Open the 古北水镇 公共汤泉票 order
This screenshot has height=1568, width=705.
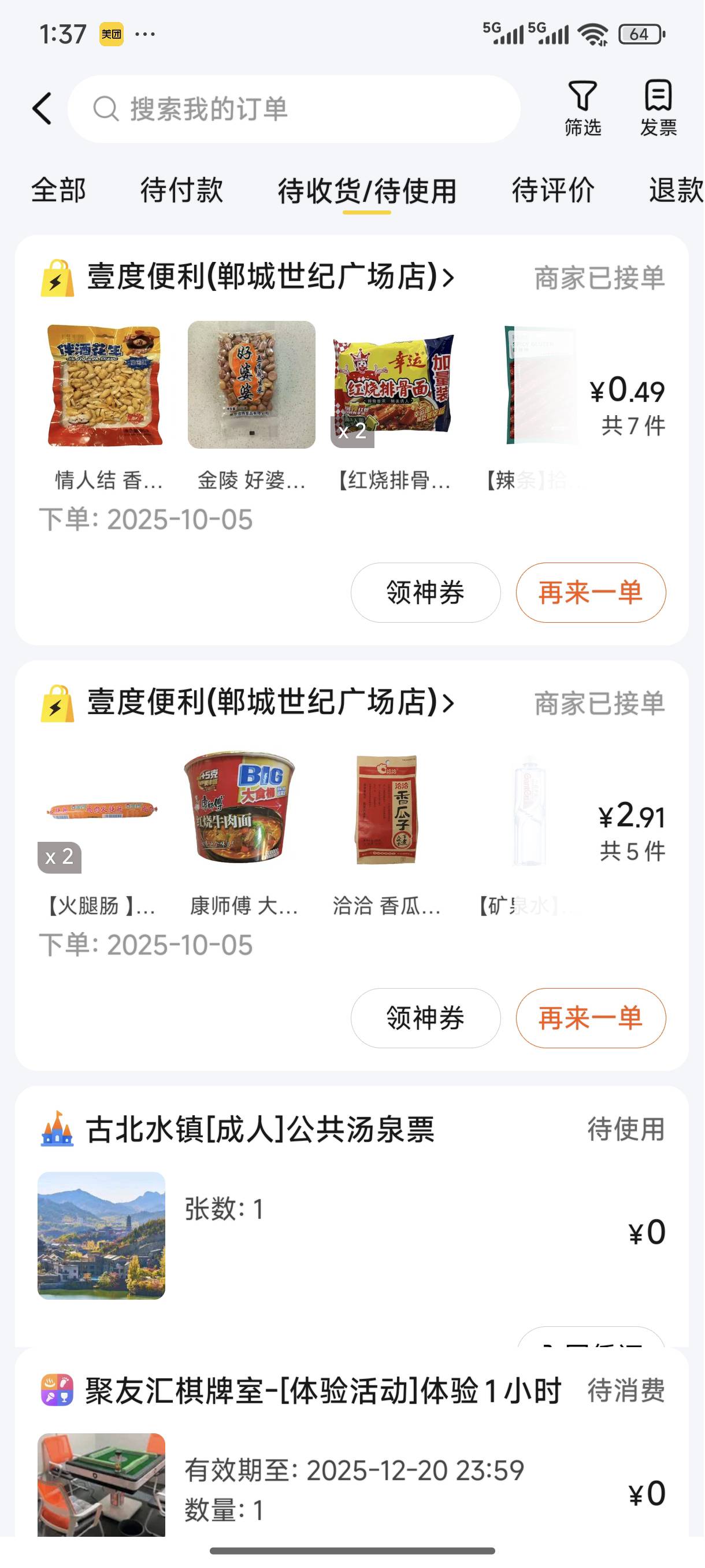(x=259, y=1130)
